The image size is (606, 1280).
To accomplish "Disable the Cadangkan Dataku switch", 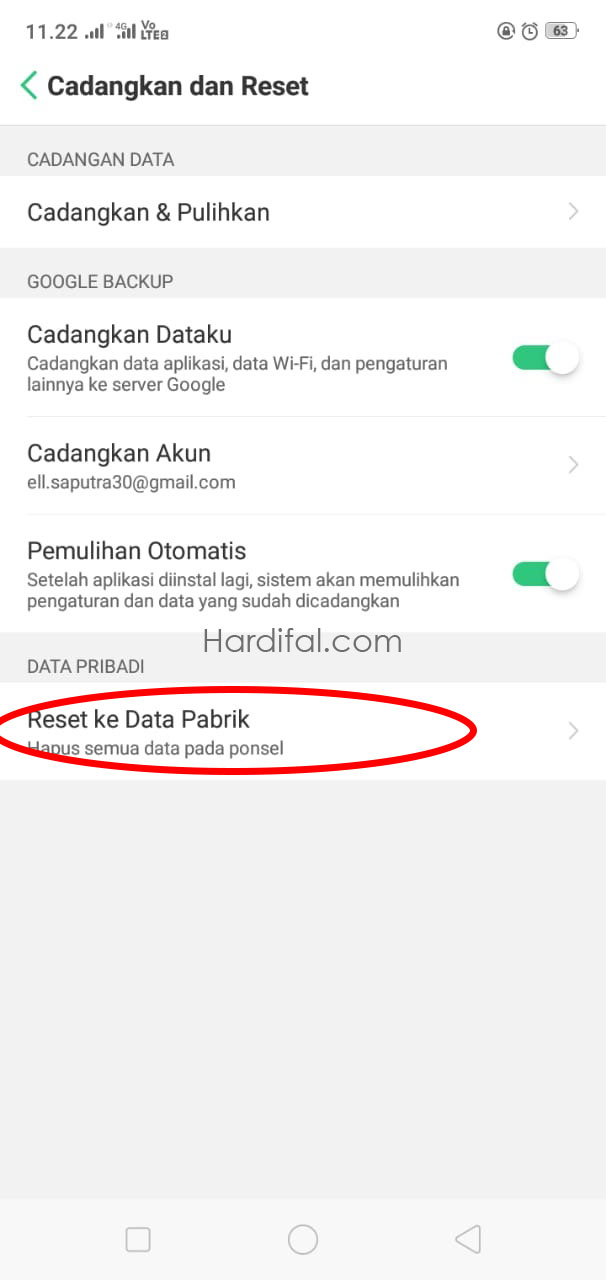I will (x=545, y=358).
